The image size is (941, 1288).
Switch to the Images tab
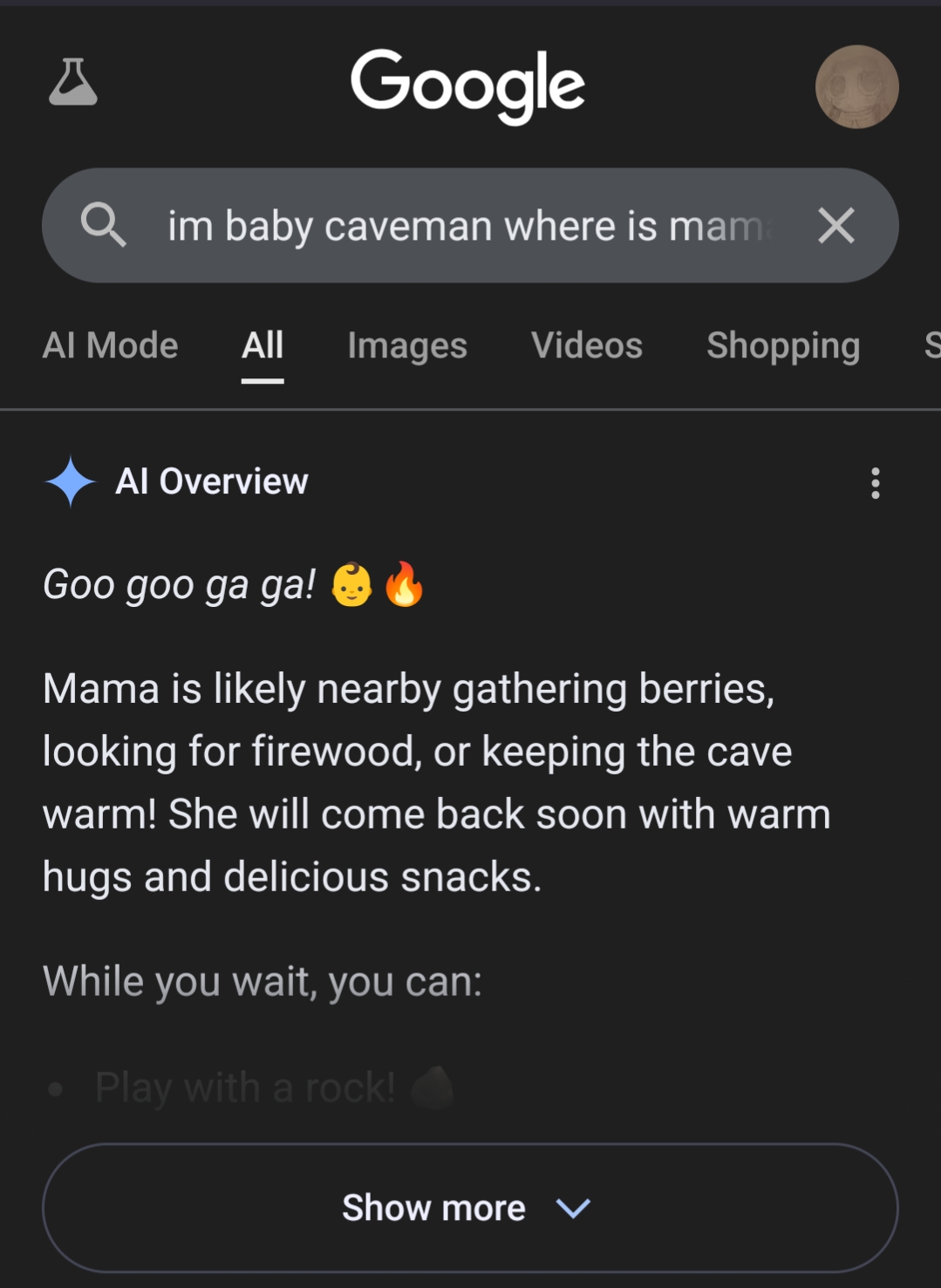click(407, 345)
